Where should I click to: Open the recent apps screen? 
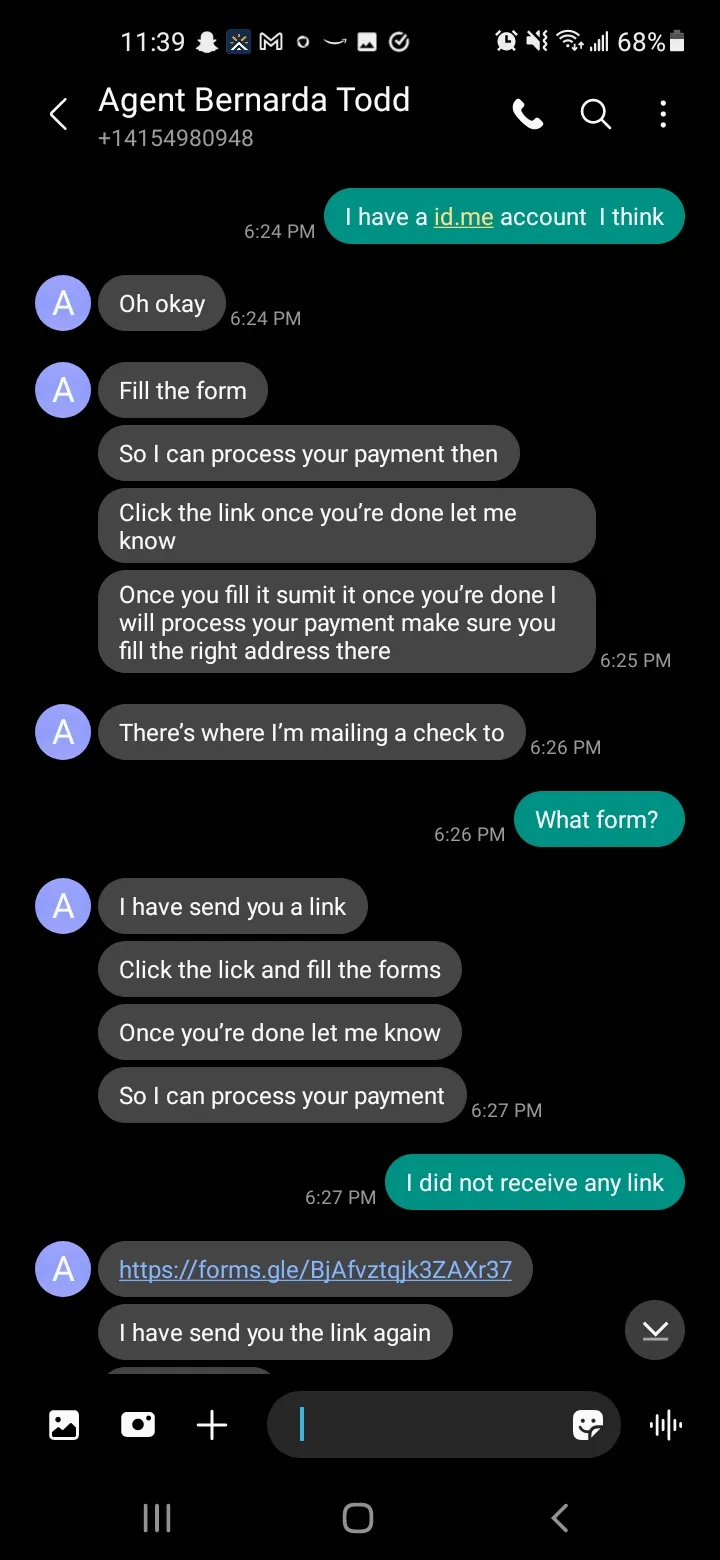tap(157, 1518)
